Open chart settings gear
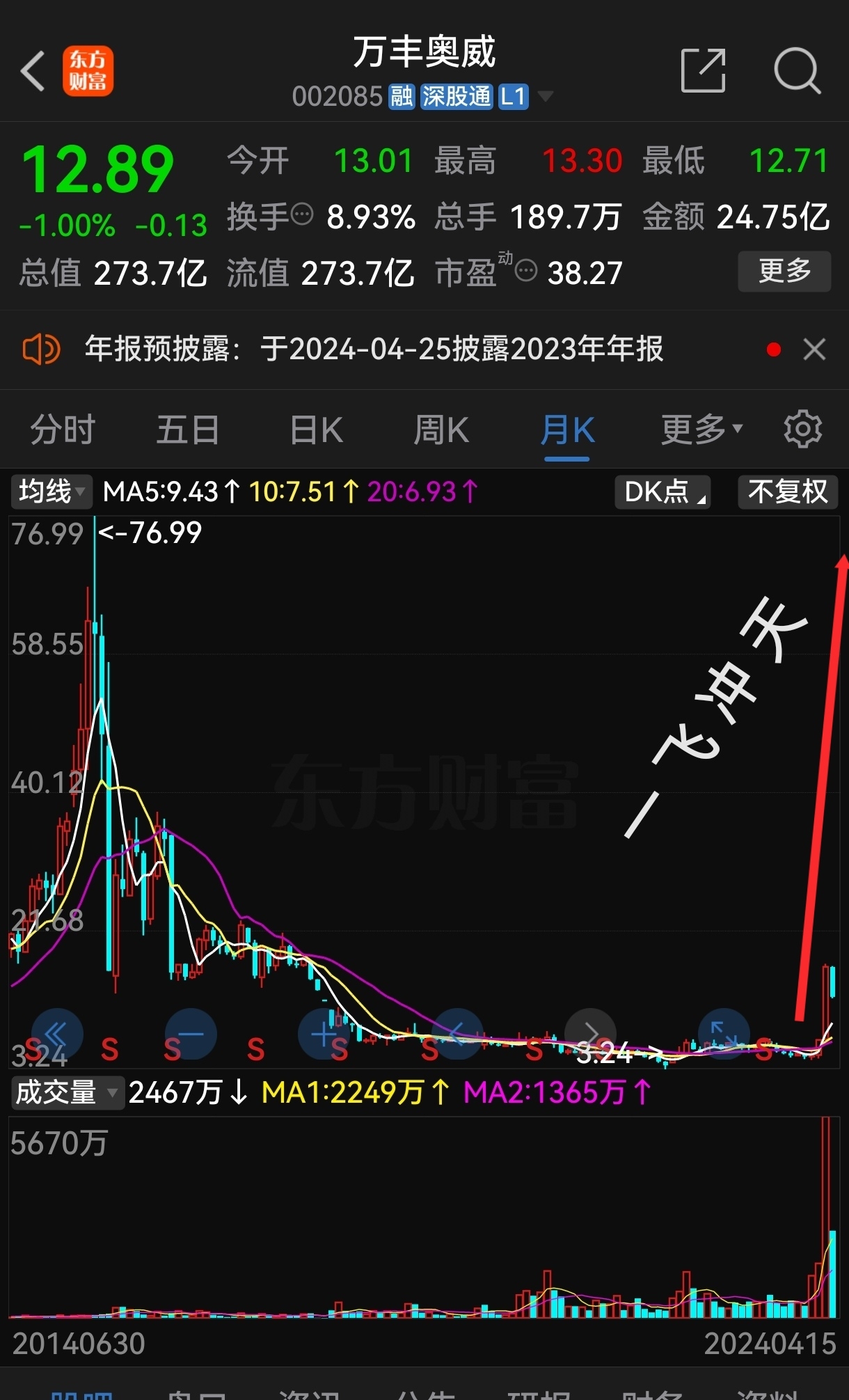The width and height of the screenshot is (849, 1400). point(802,429)
